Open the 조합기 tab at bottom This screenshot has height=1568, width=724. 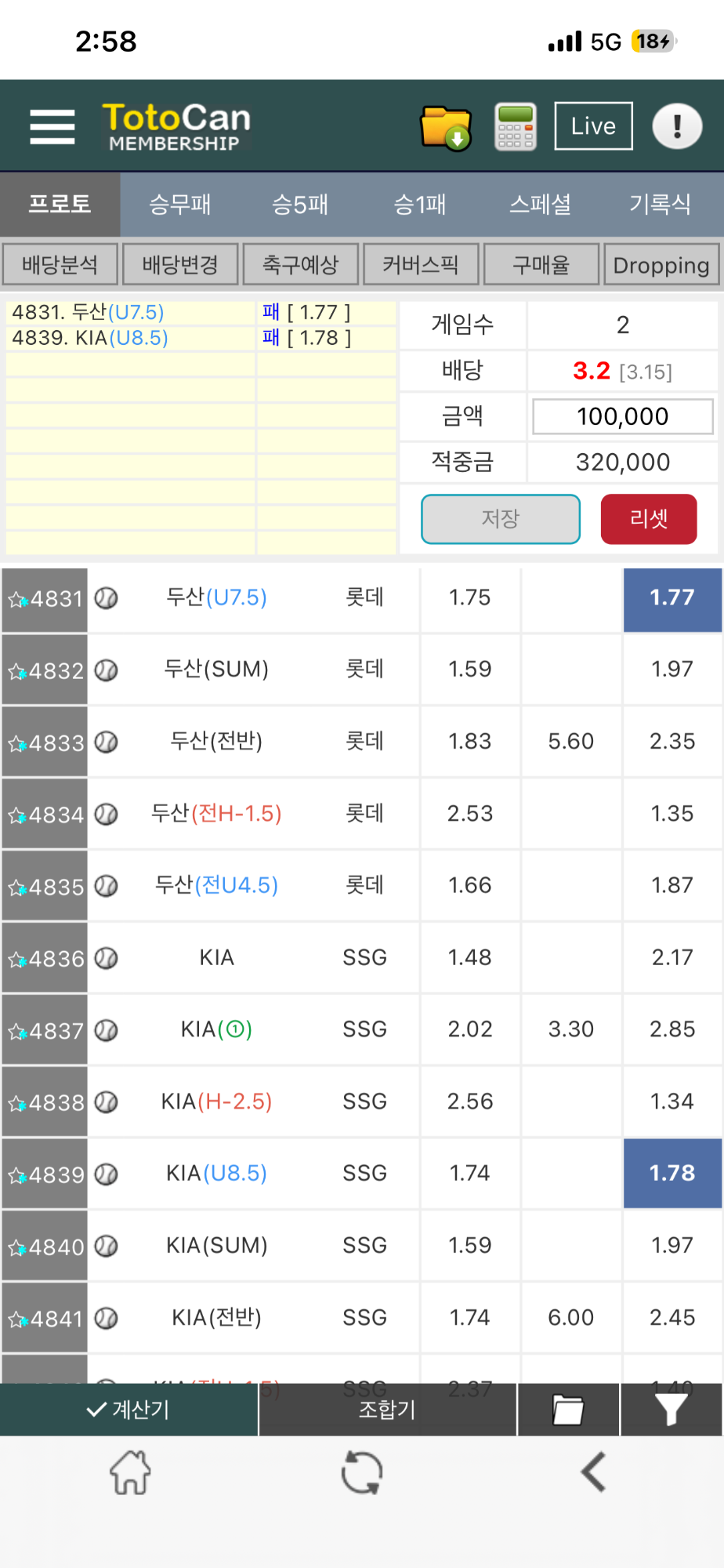click(387, 1410)
